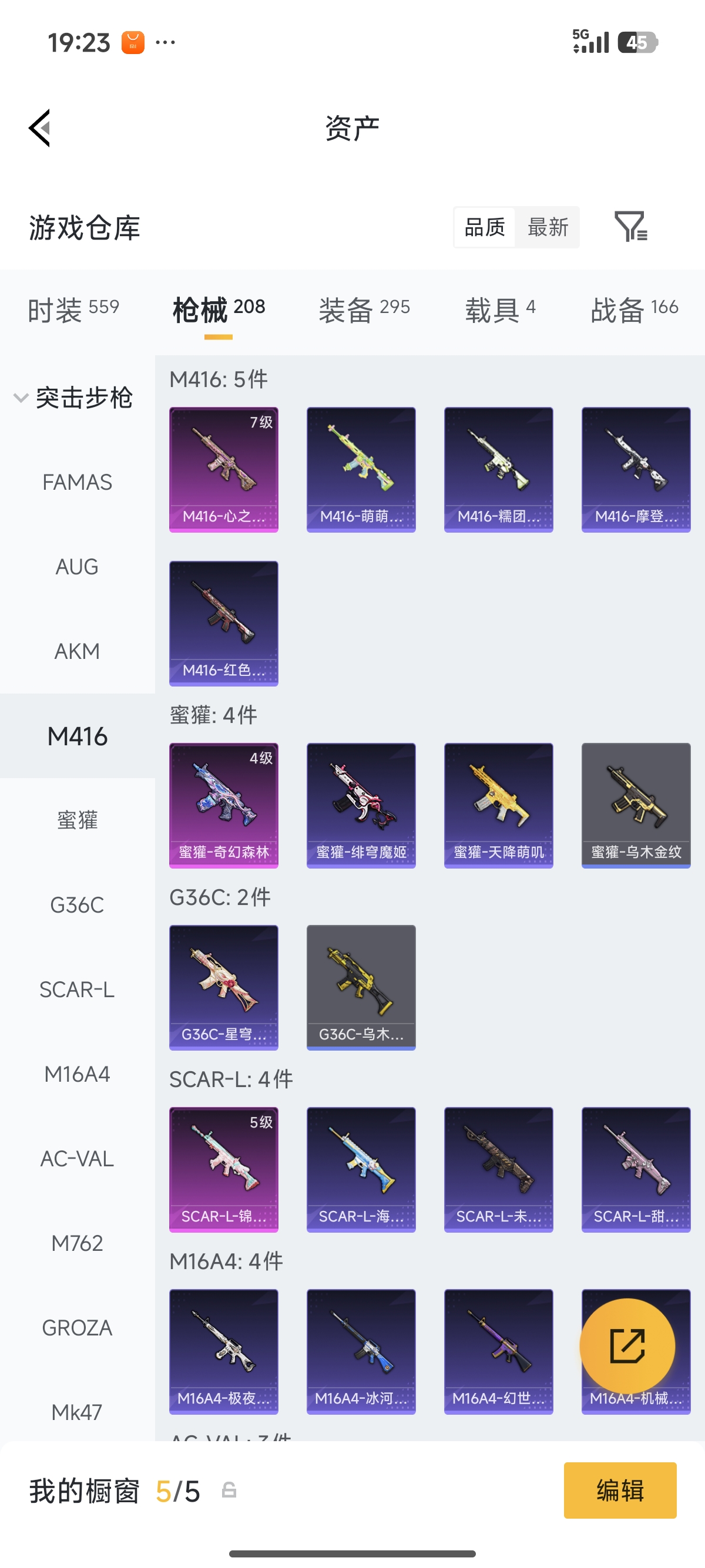Select GROZA in the weapon list
705x1568 pixels.
point(78,1328)
